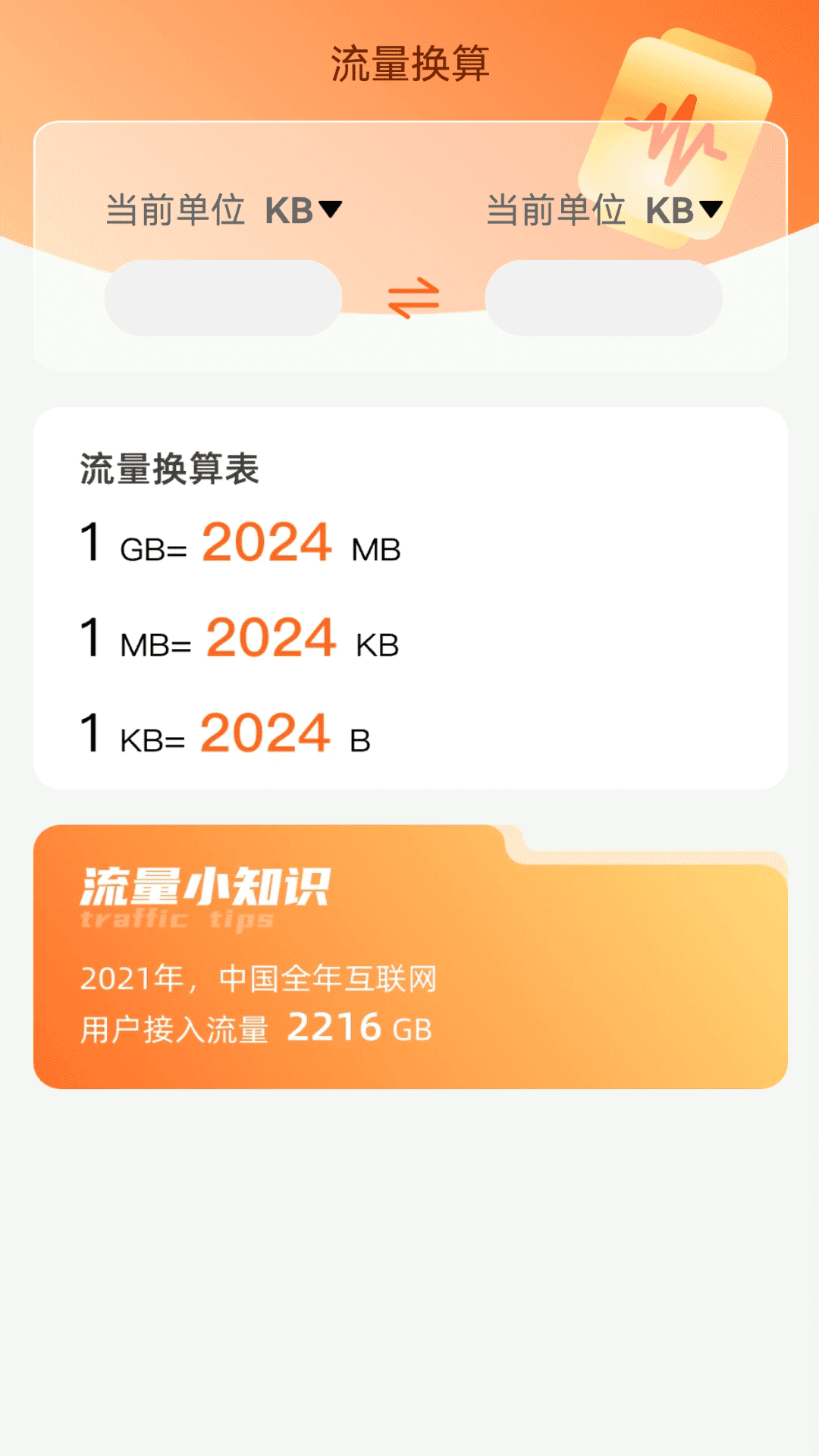This screenshot has width=819, height=1456.
Task: Focus the left value input field
Action: pyautogui.click(x=223, y=298)
